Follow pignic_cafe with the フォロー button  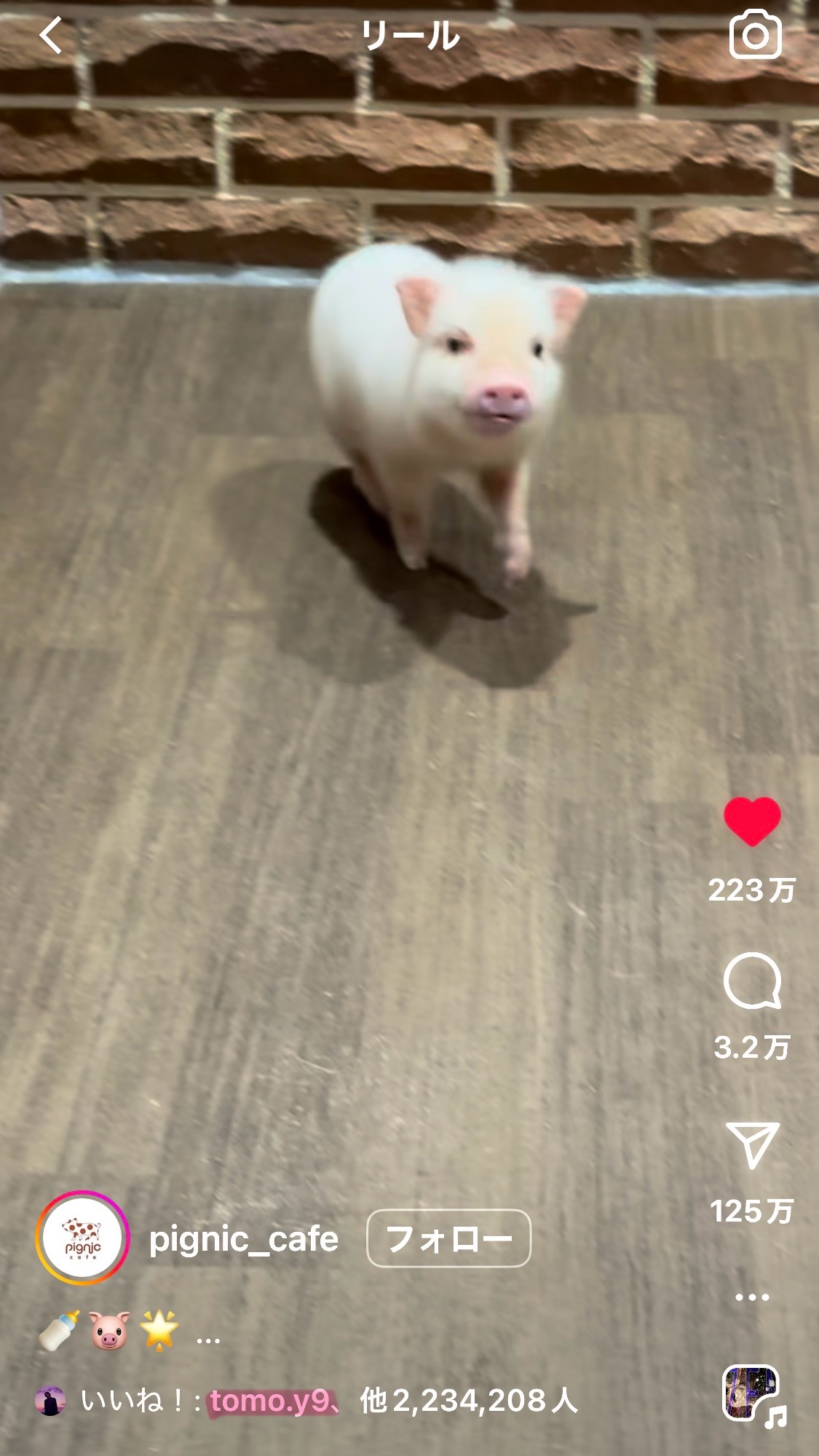448,1238
